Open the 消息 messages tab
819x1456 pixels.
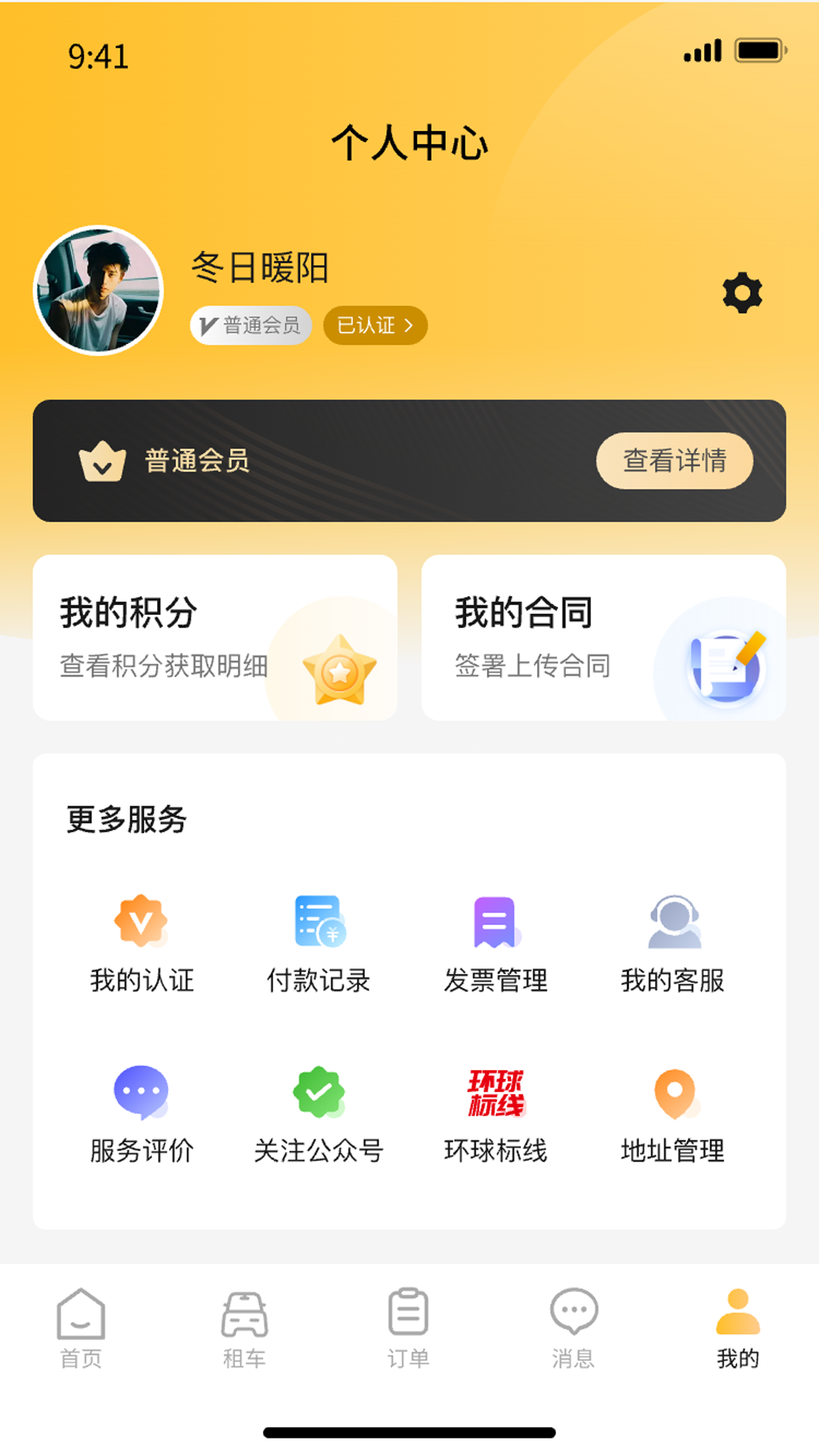pos(573,1329)
